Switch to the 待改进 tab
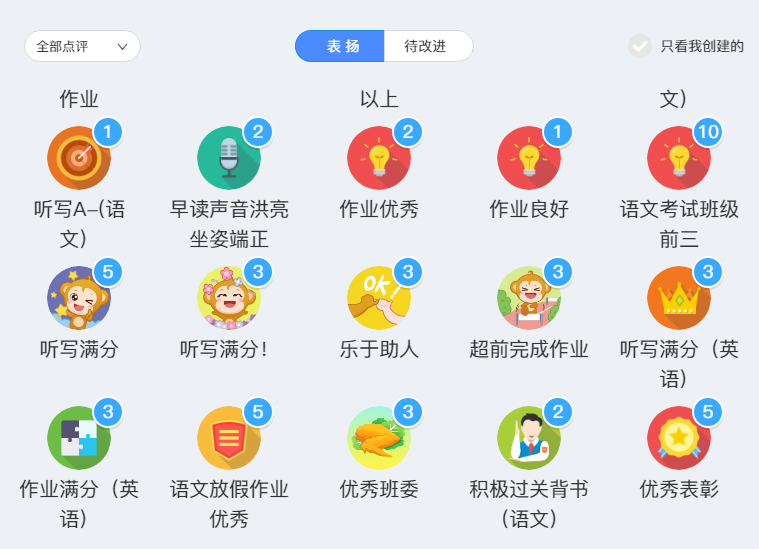This screenshot has width=759, height=549. pyautogui.click(x=427, y=46)
